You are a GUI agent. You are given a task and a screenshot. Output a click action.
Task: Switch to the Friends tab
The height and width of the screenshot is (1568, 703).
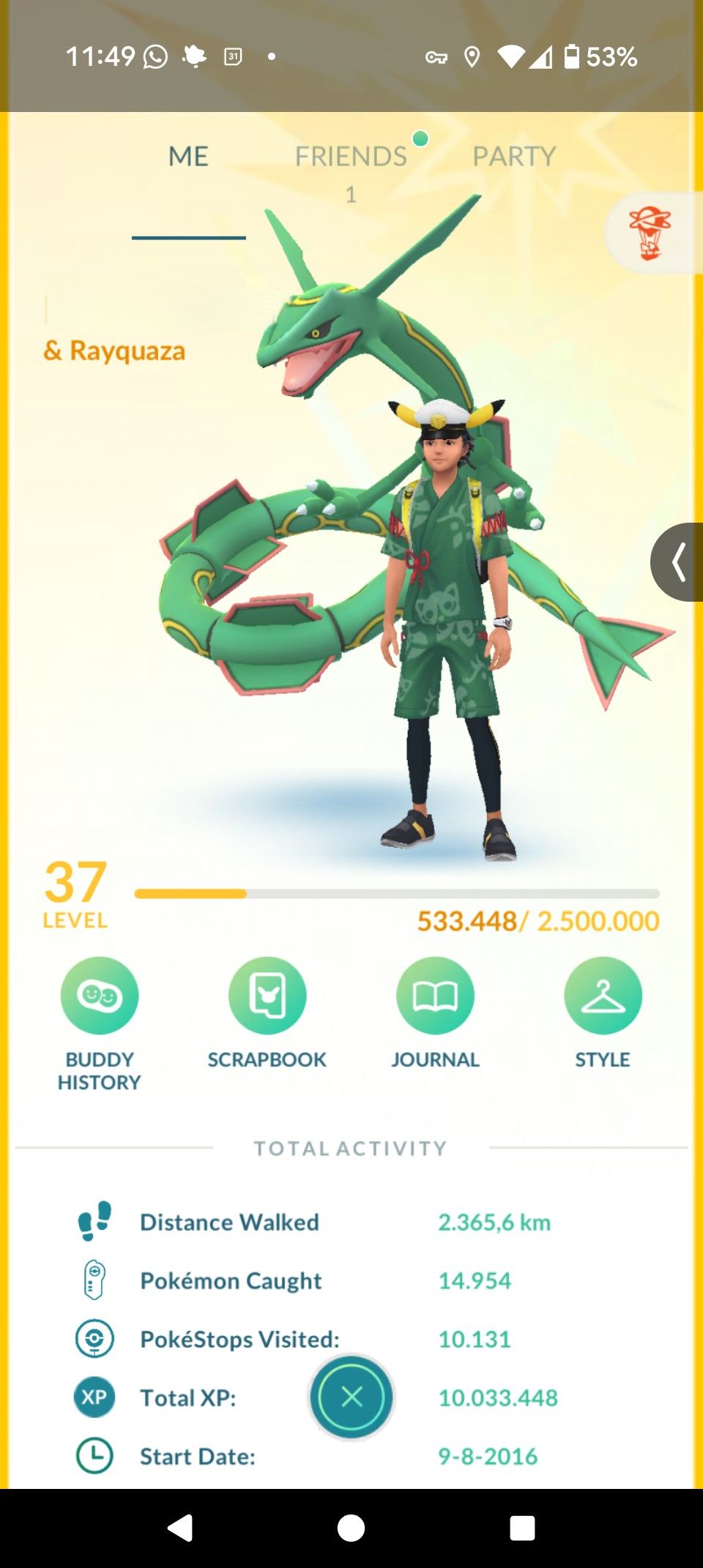click(x=351, y=157)
